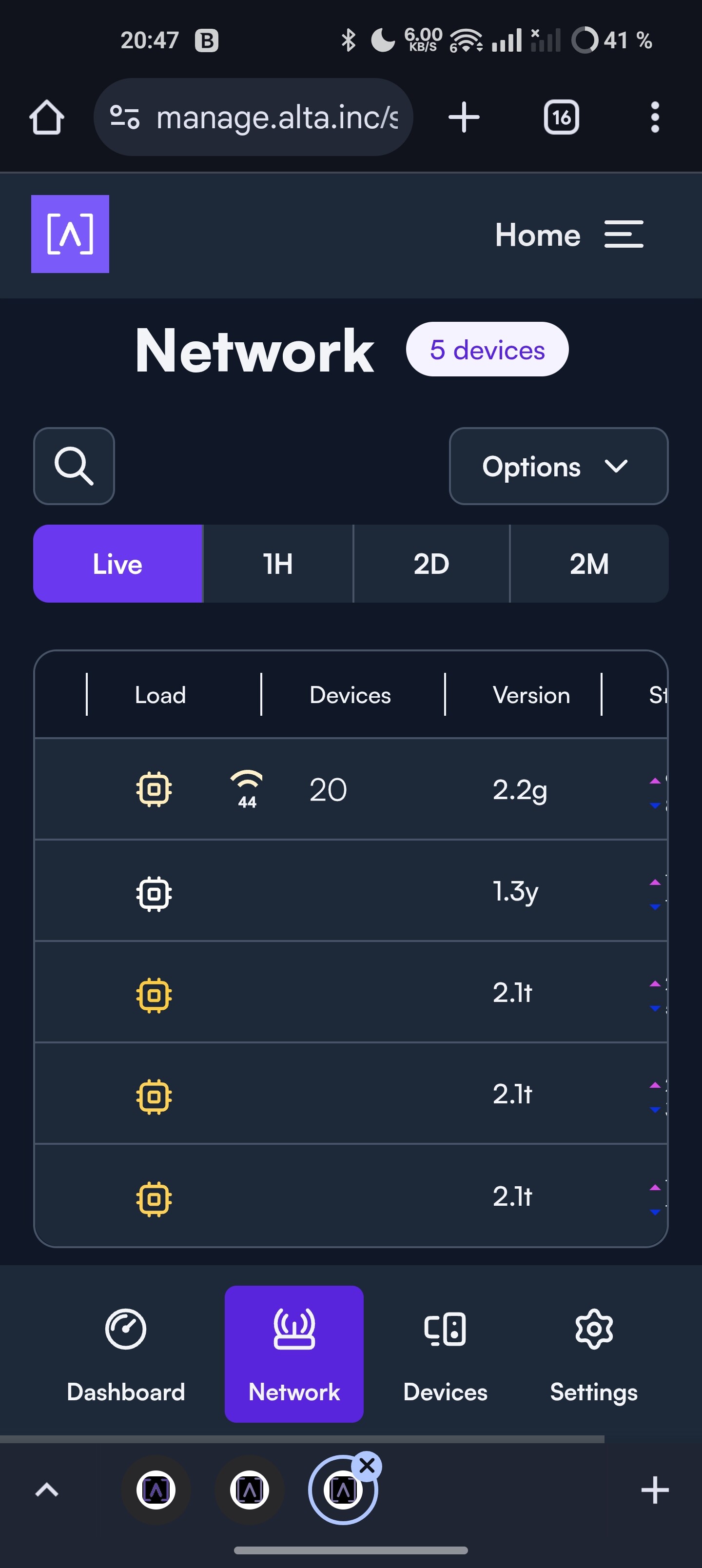Close the highlighted tab in tab strip
The width and height of the screenshot is (702, 1568).
[367, 1467]
